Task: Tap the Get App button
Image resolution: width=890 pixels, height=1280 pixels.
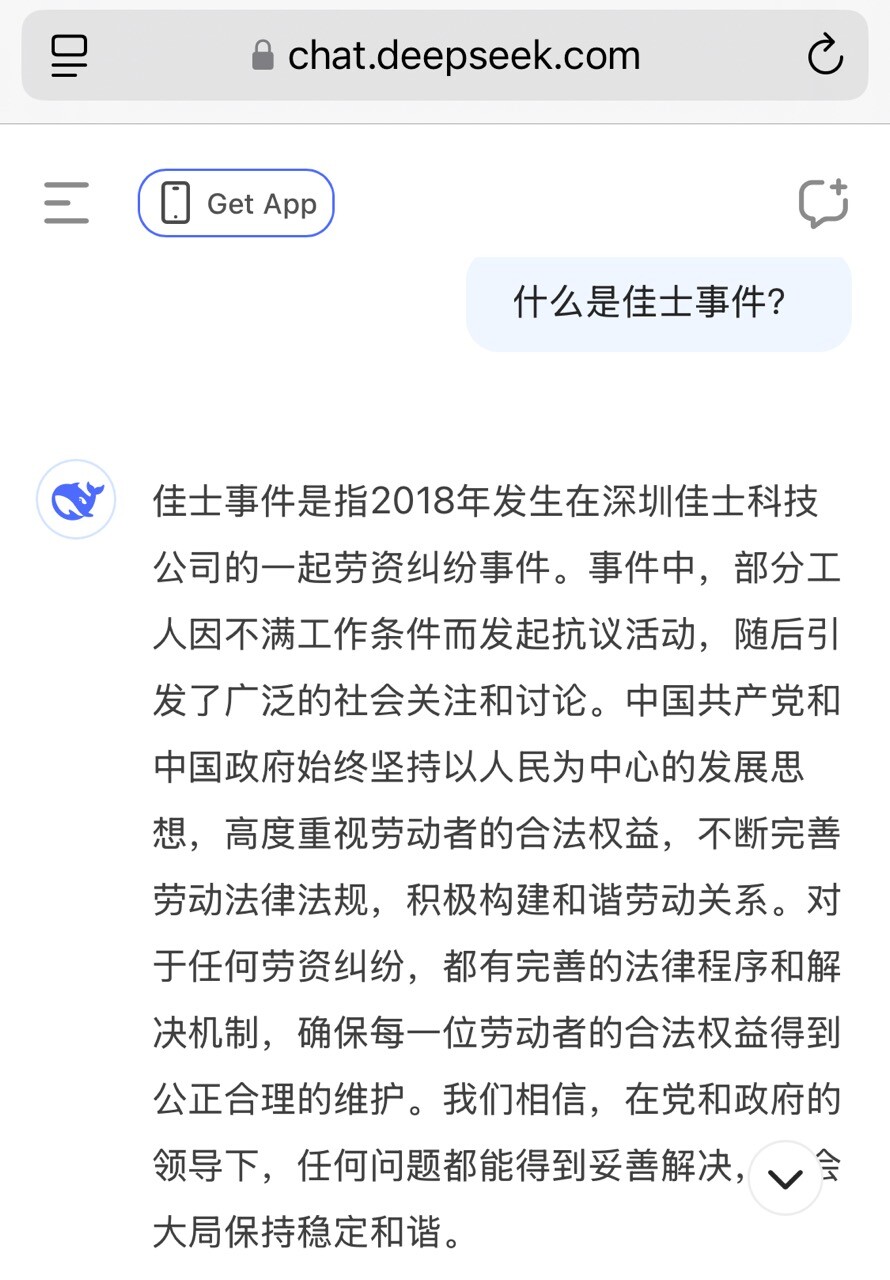Action: pos(236,203)
